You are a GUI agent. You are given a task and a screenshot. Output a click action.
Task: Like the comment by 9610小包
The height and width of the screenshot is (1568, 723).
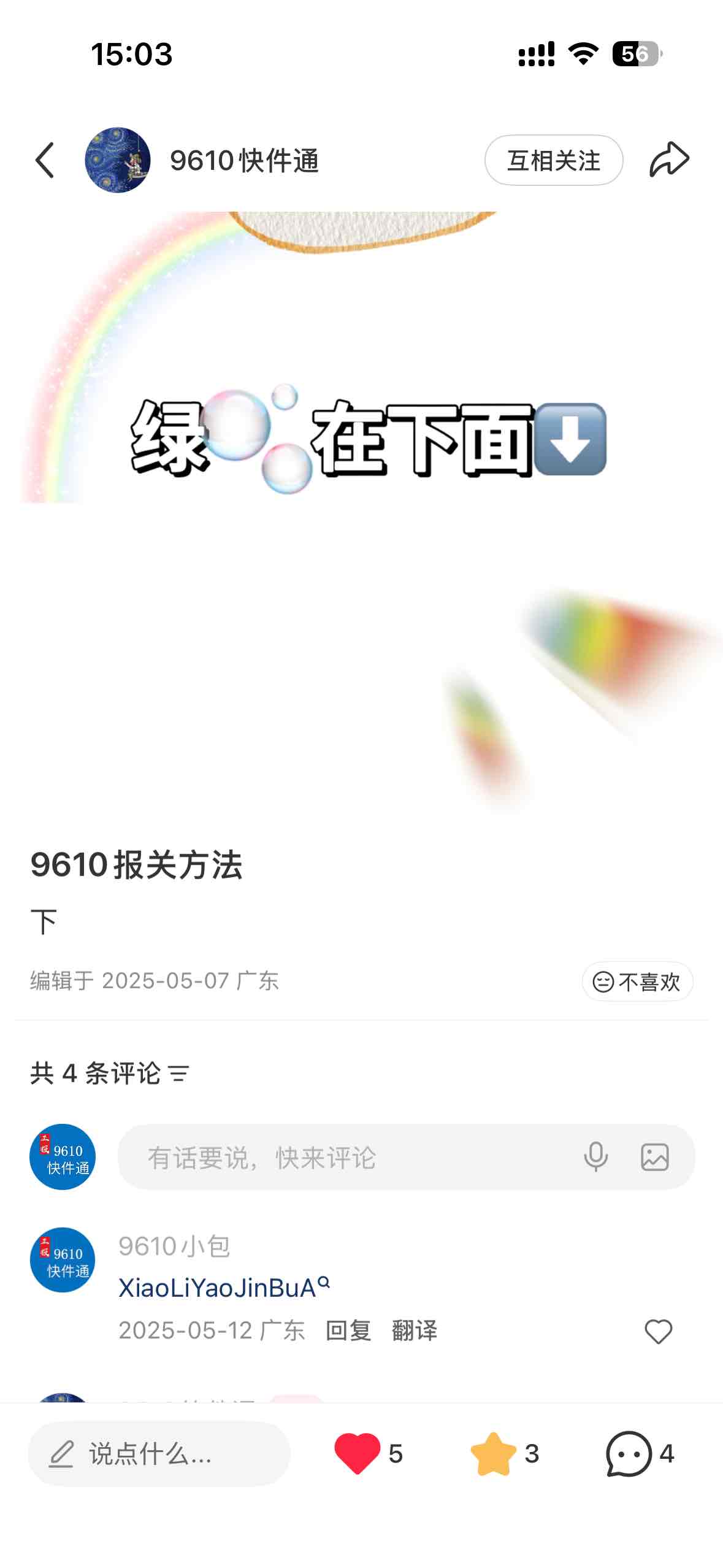click(x=659, y=1331)
